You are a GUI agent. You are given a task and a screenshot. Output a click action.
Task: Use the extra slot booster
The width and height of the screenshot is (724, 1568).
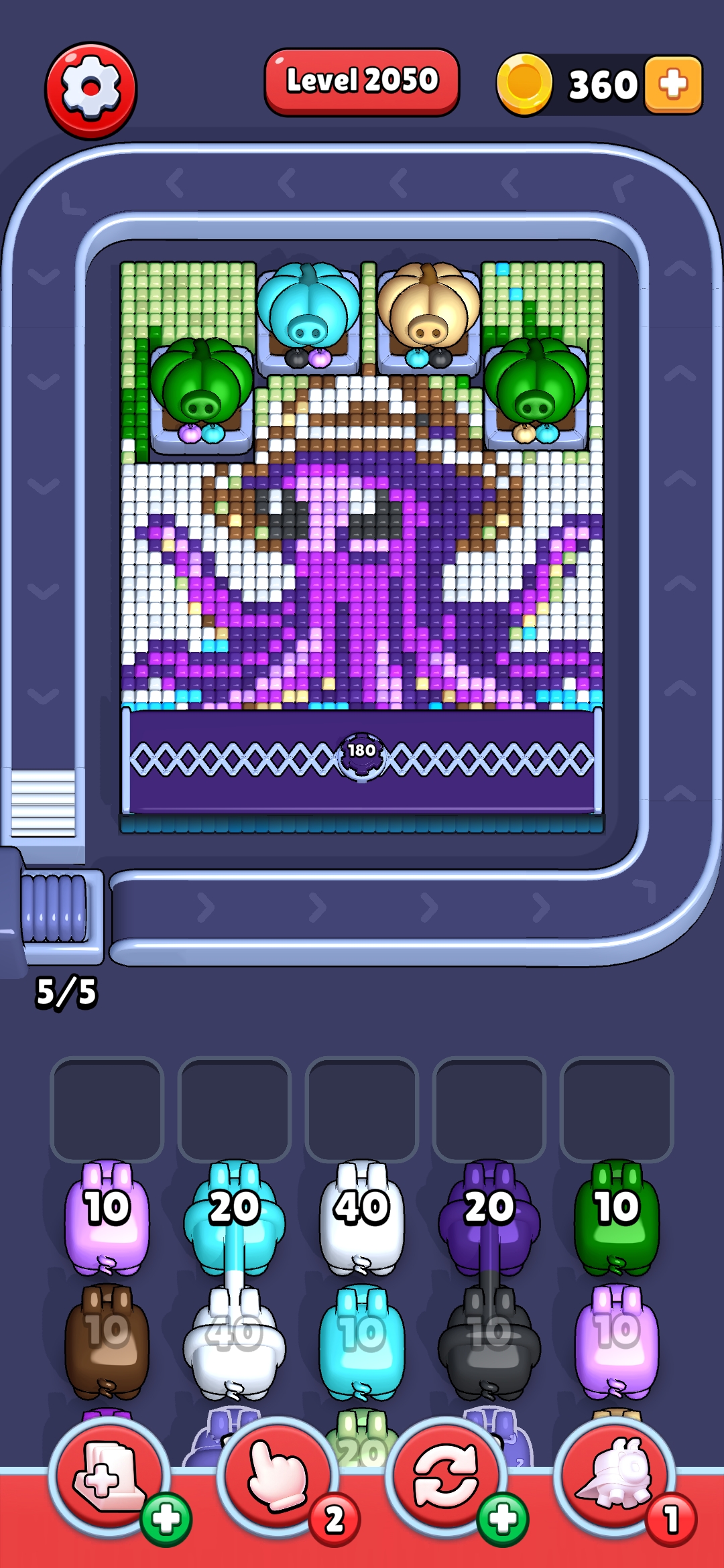click(x=109, y=1474)
